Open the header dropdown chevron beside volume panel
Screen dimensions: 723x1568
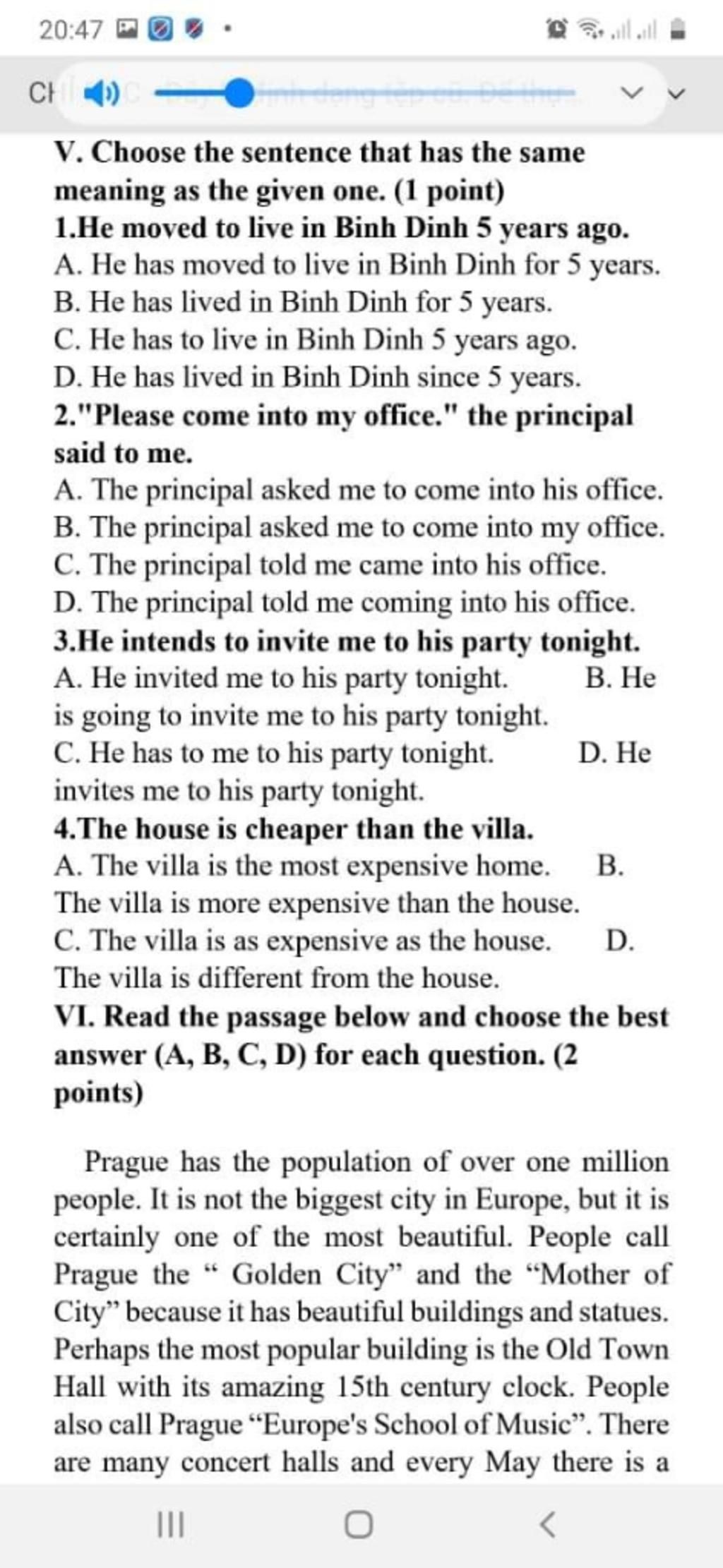676,93
